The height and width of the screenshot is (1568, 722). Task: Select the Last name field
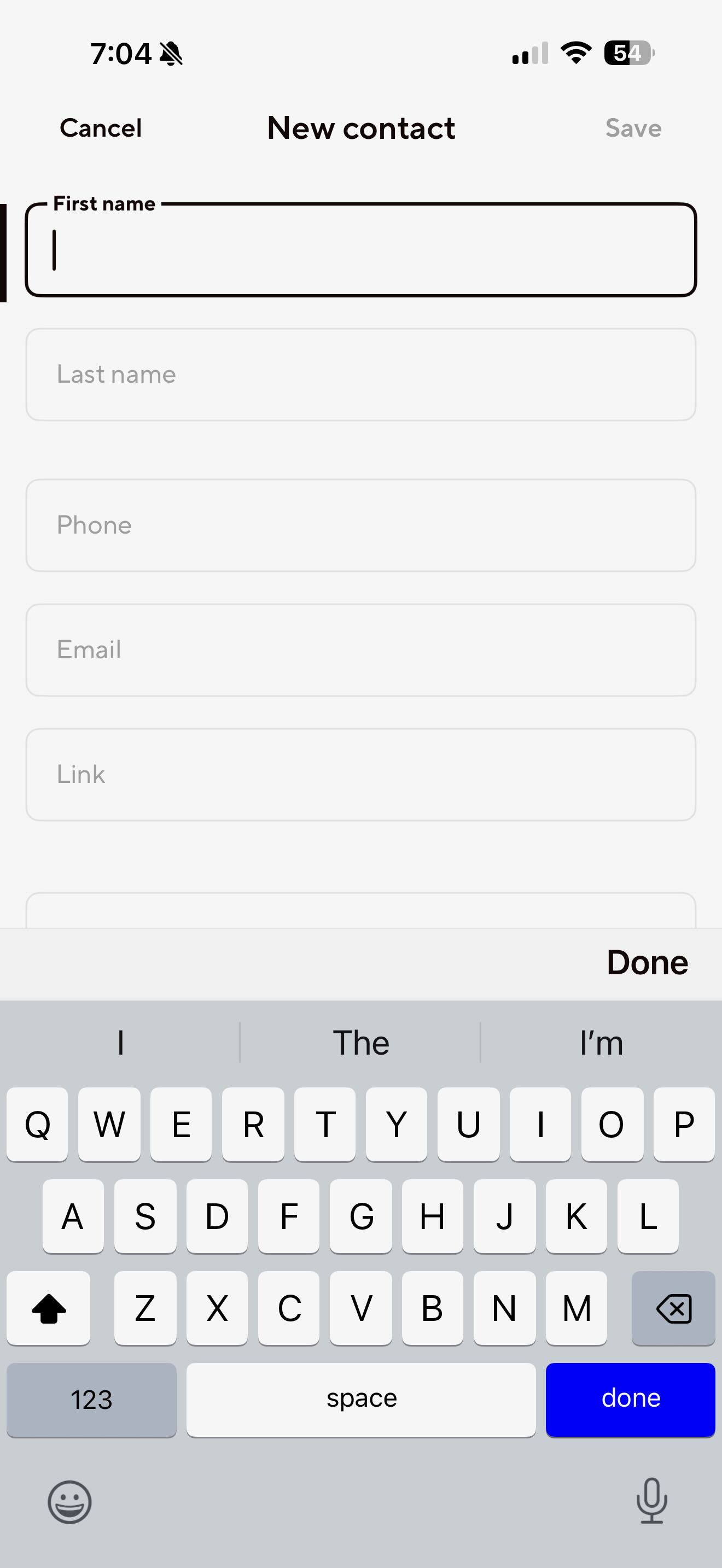click(360, 375)
